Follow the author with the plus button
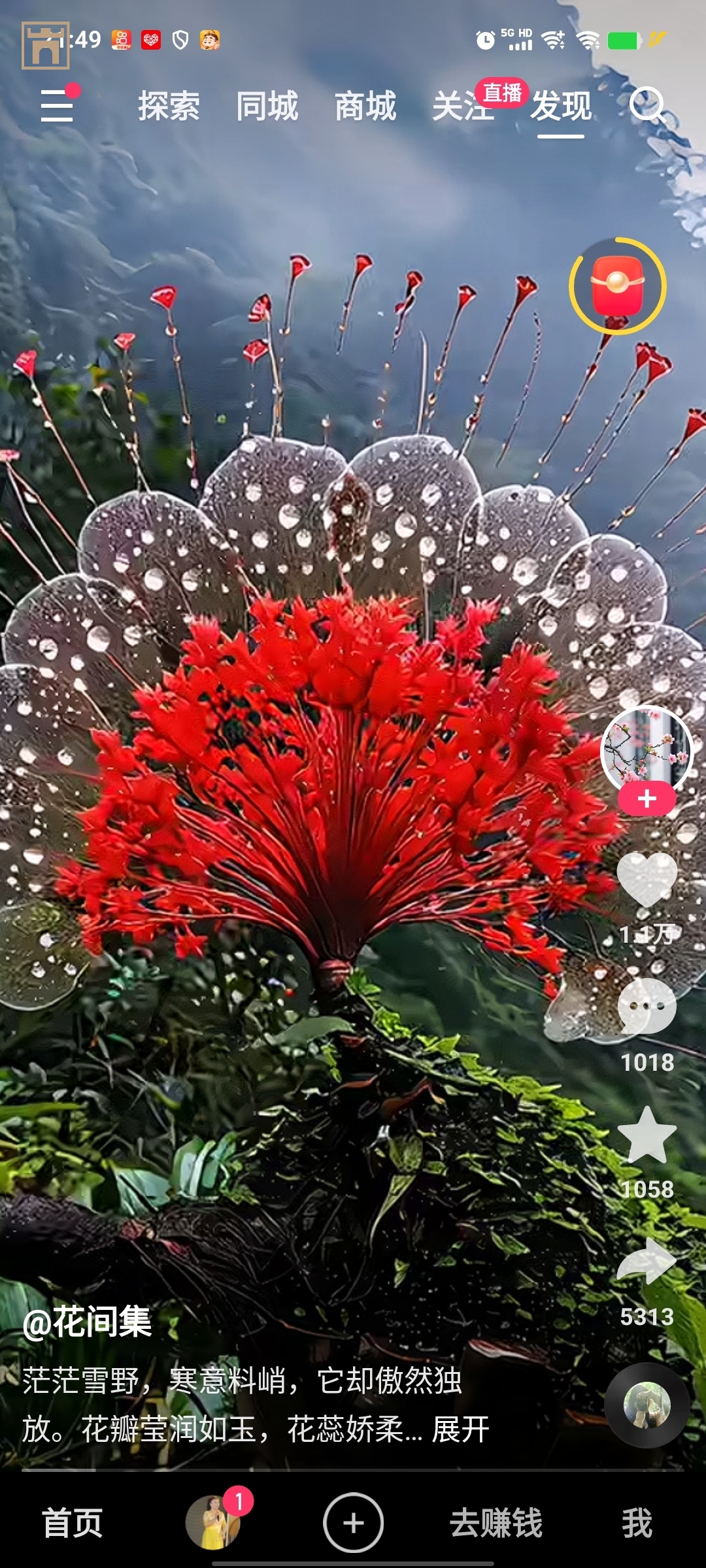 click(x=647, y=798)
